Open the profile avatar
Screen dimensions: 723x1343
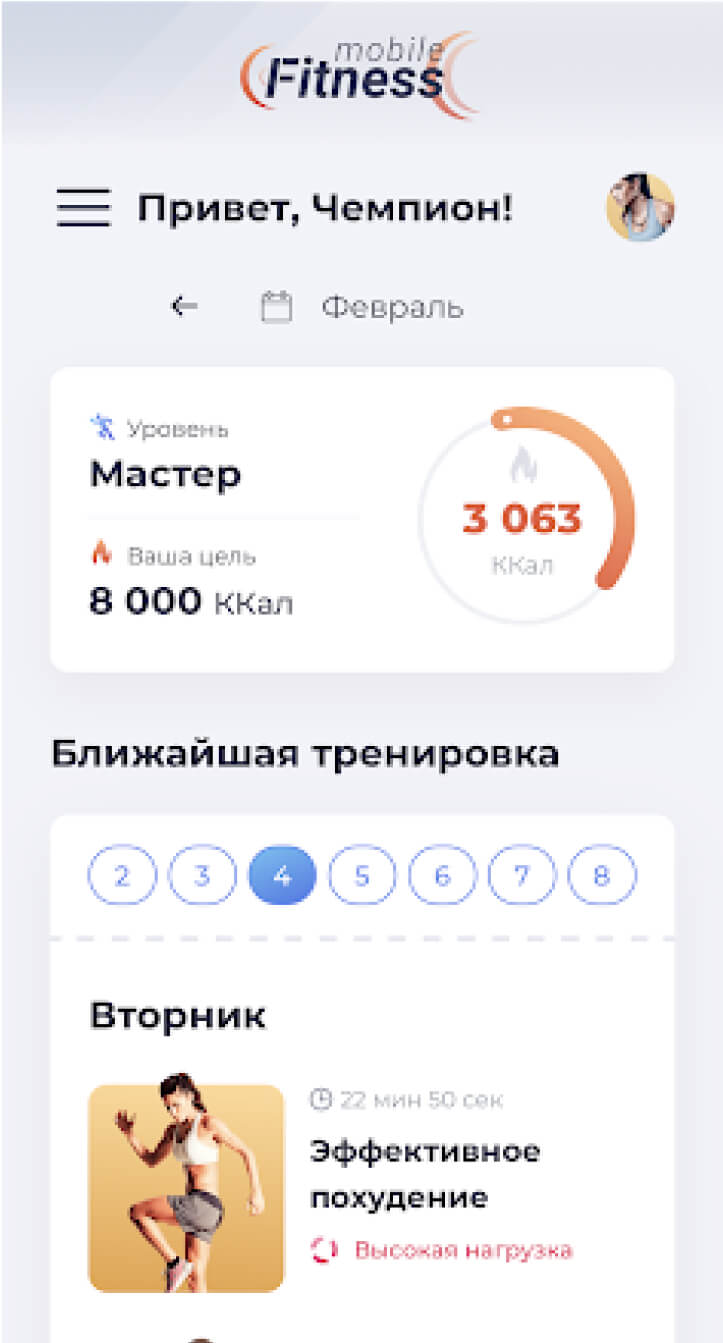(640, 208)
